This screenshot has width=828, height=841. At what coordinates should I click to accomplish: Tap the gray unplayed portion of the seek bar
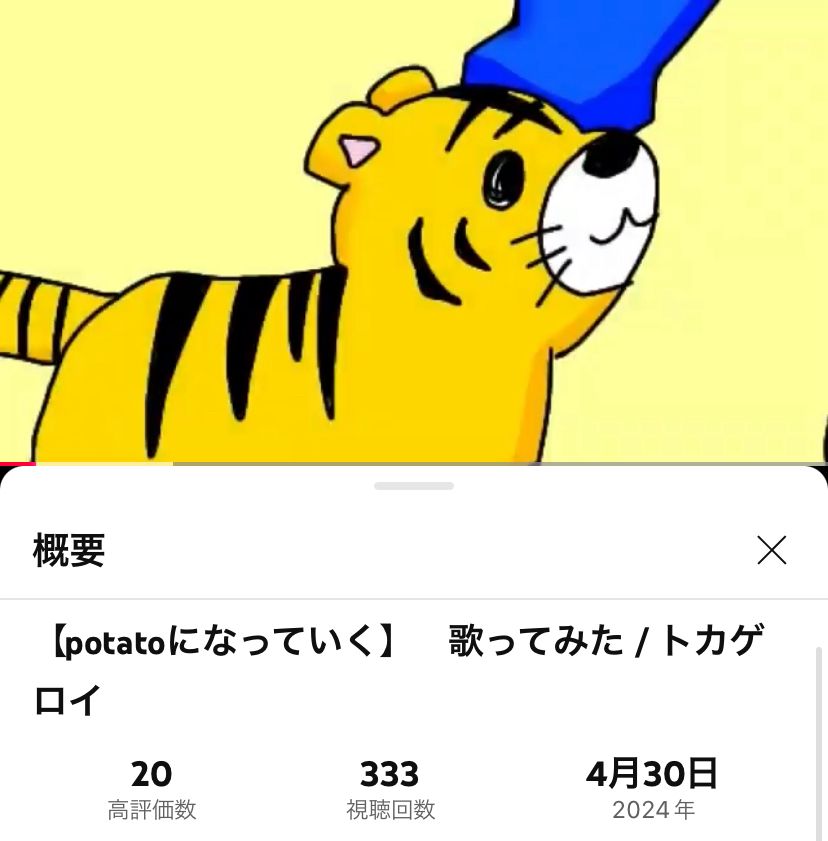pyautogui.click(x=500, y=463)
